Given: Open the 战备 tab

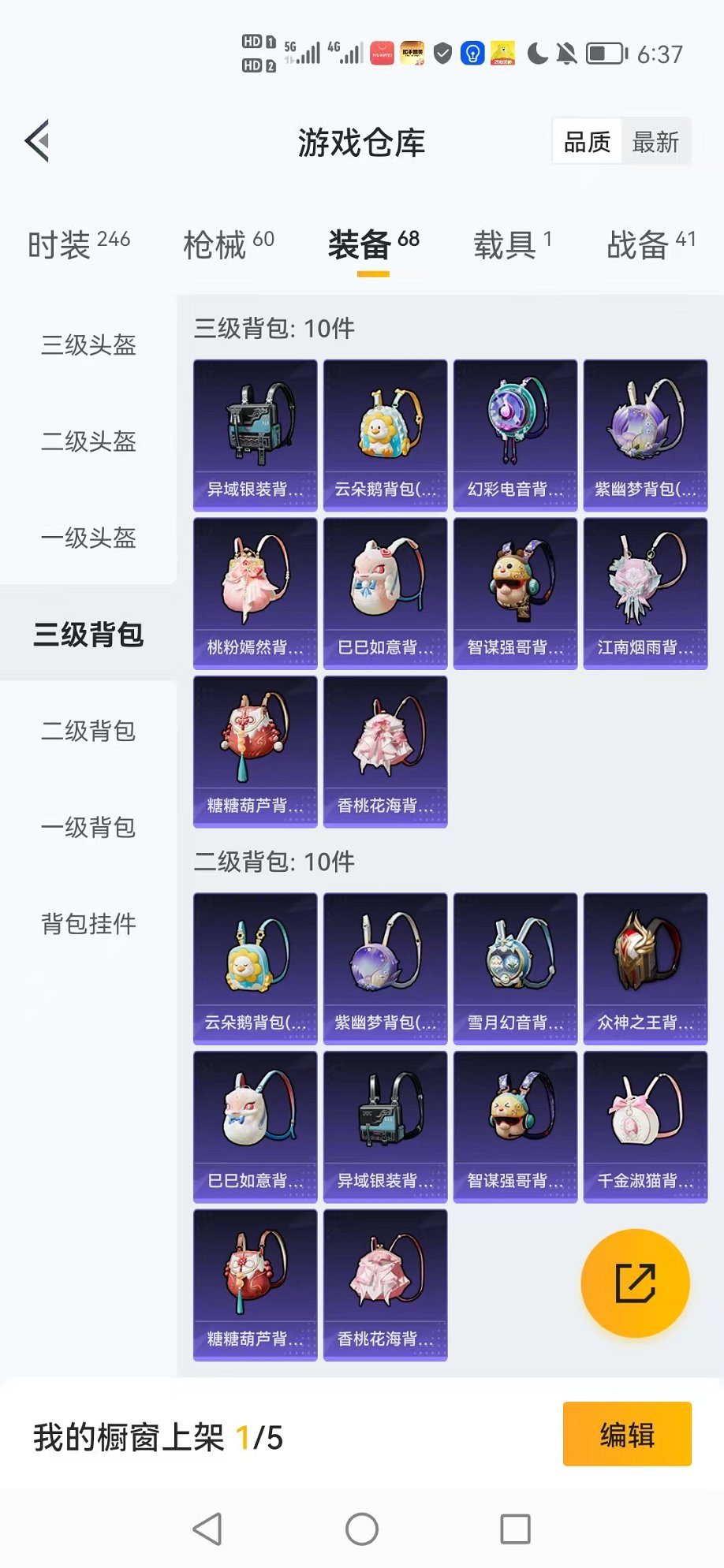Looking at the screenshot, I should click(x=651, y=244).
